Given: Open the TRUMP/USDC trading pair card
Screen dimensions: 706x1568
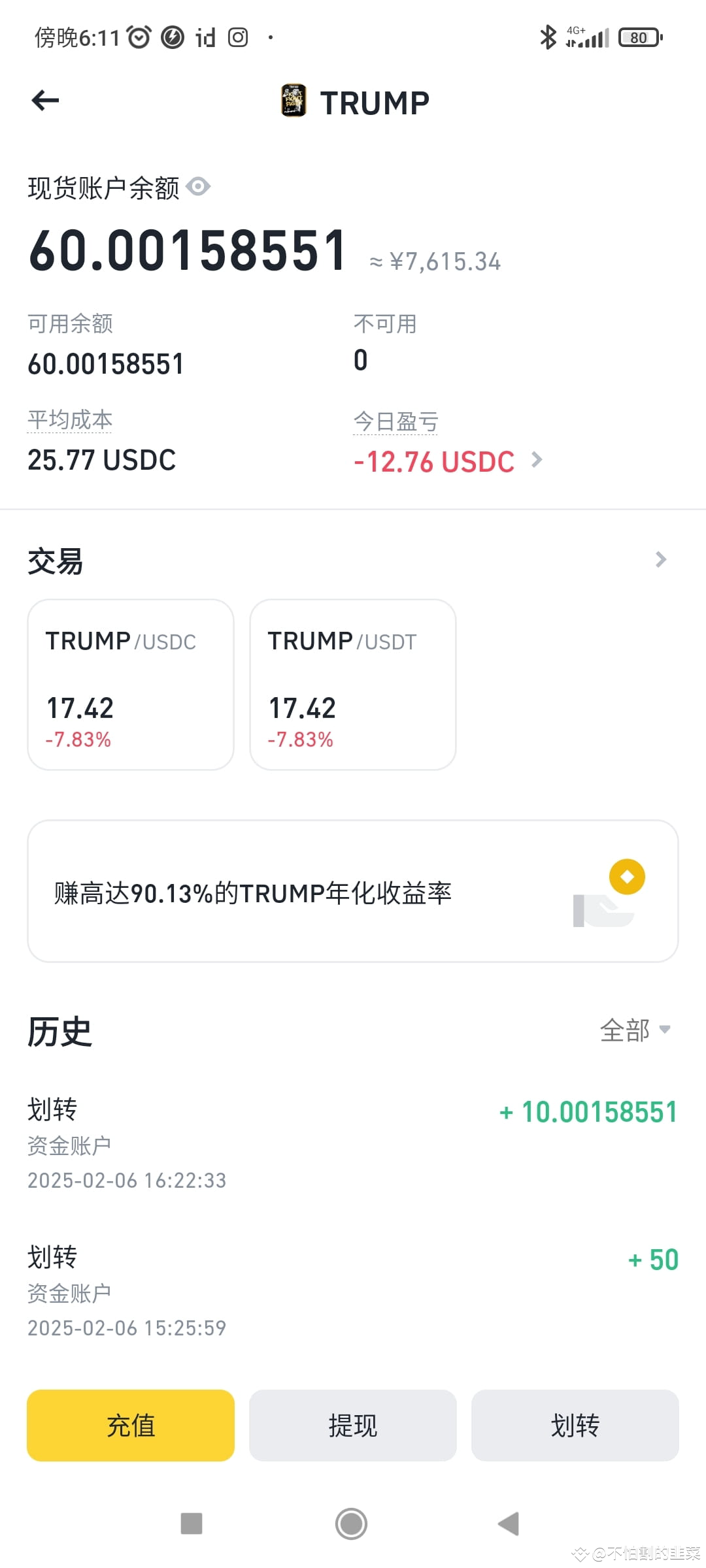Looking at the screenshot, I should point(131,684).
